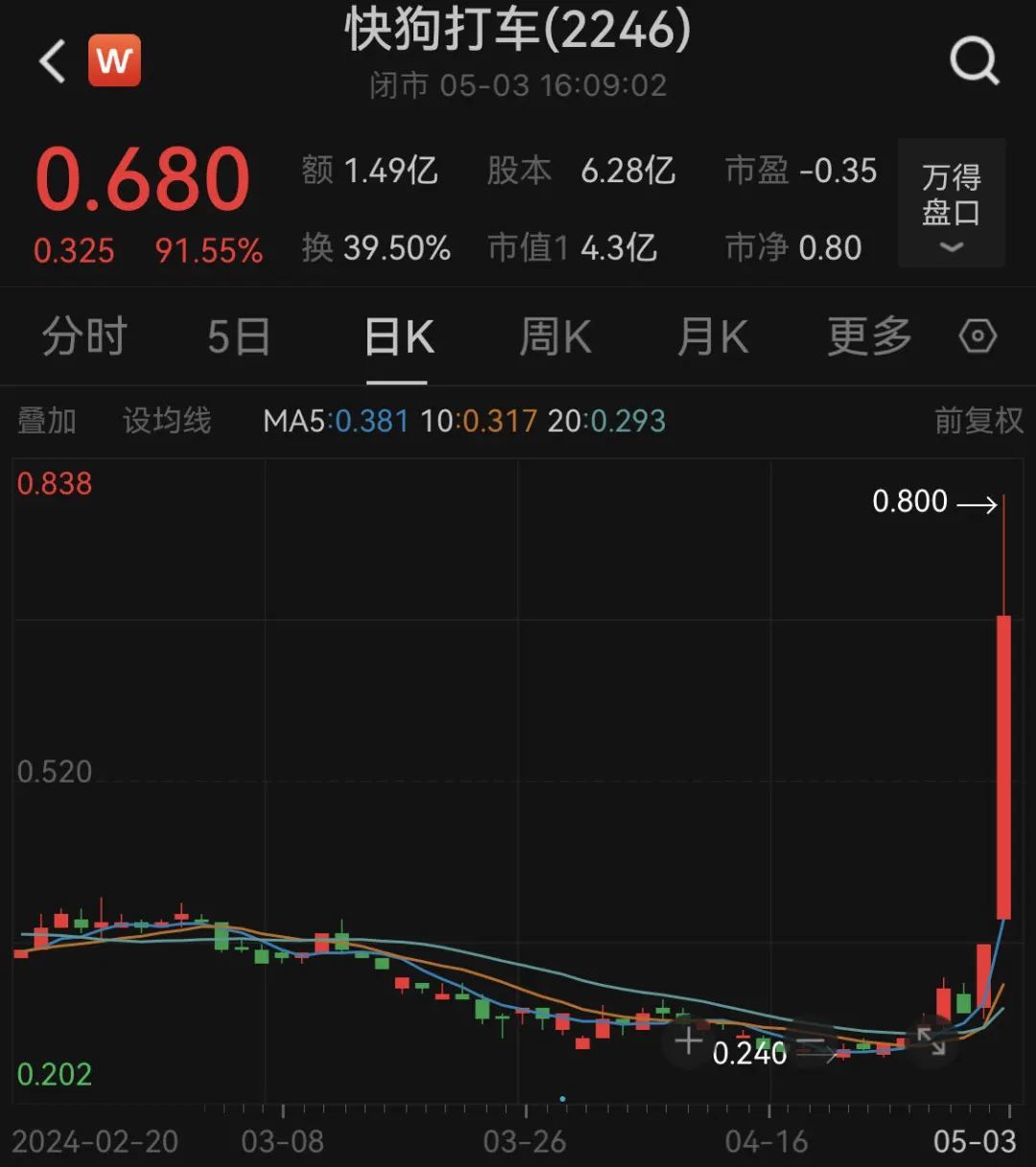
Task: Expand the 万得盘口 panel
Action: click(951, 203)
